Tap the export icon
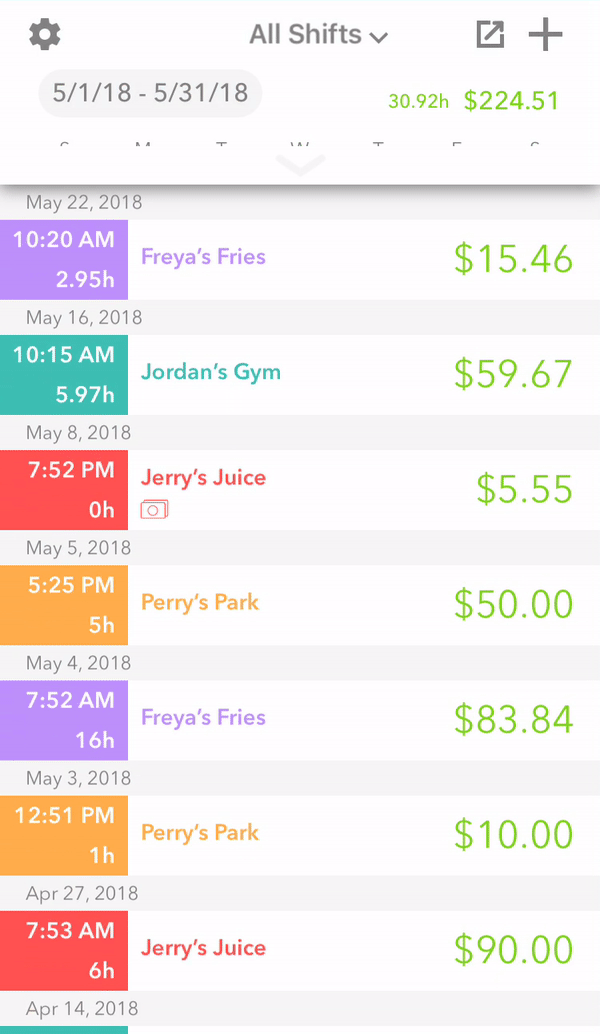The width and height of the screenshot is (600, 1034). click(x=490, y=34)
